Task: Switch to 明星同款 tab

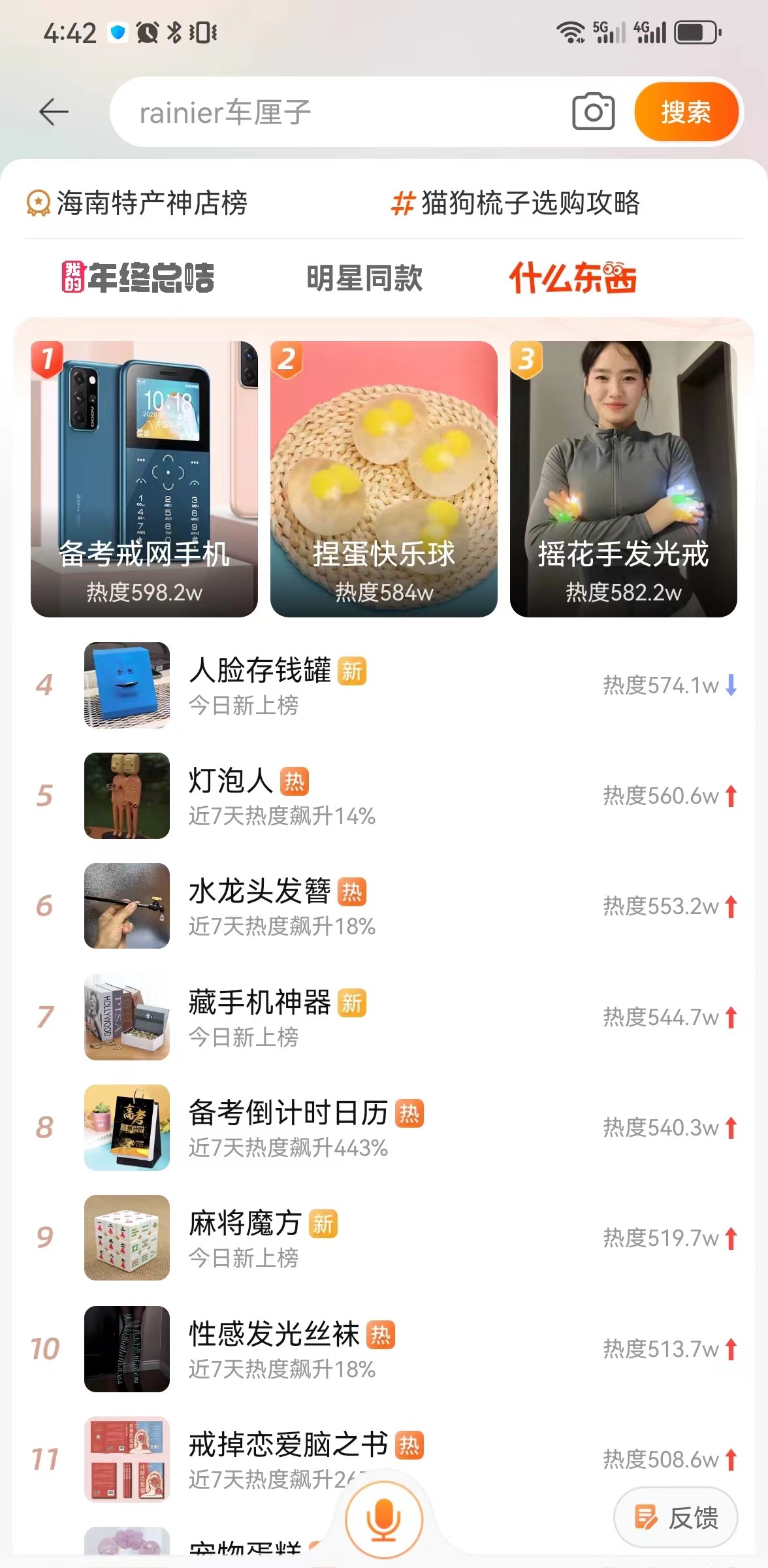Action: point(364,278)
